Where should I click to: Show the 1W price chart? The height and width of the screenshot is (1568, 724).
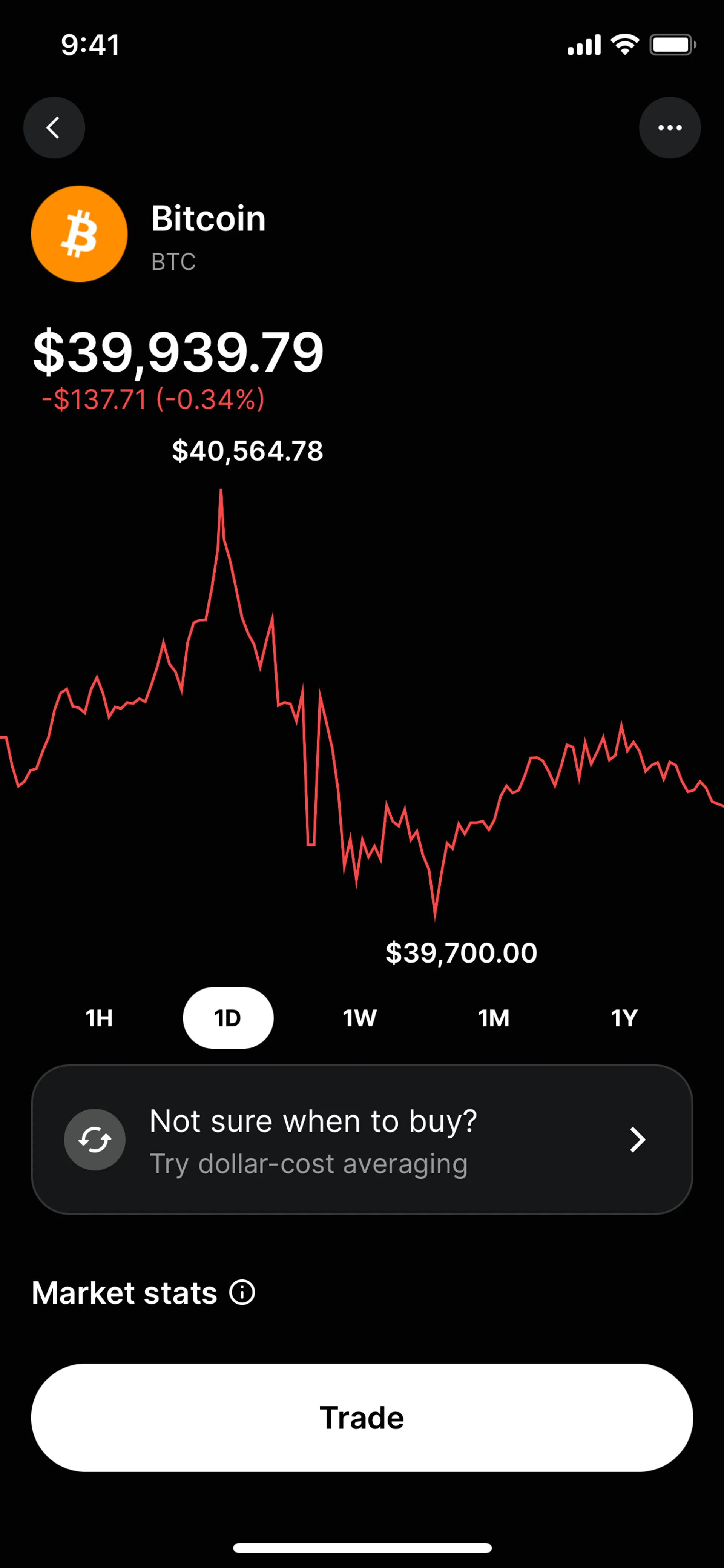tap(360, 1018)
